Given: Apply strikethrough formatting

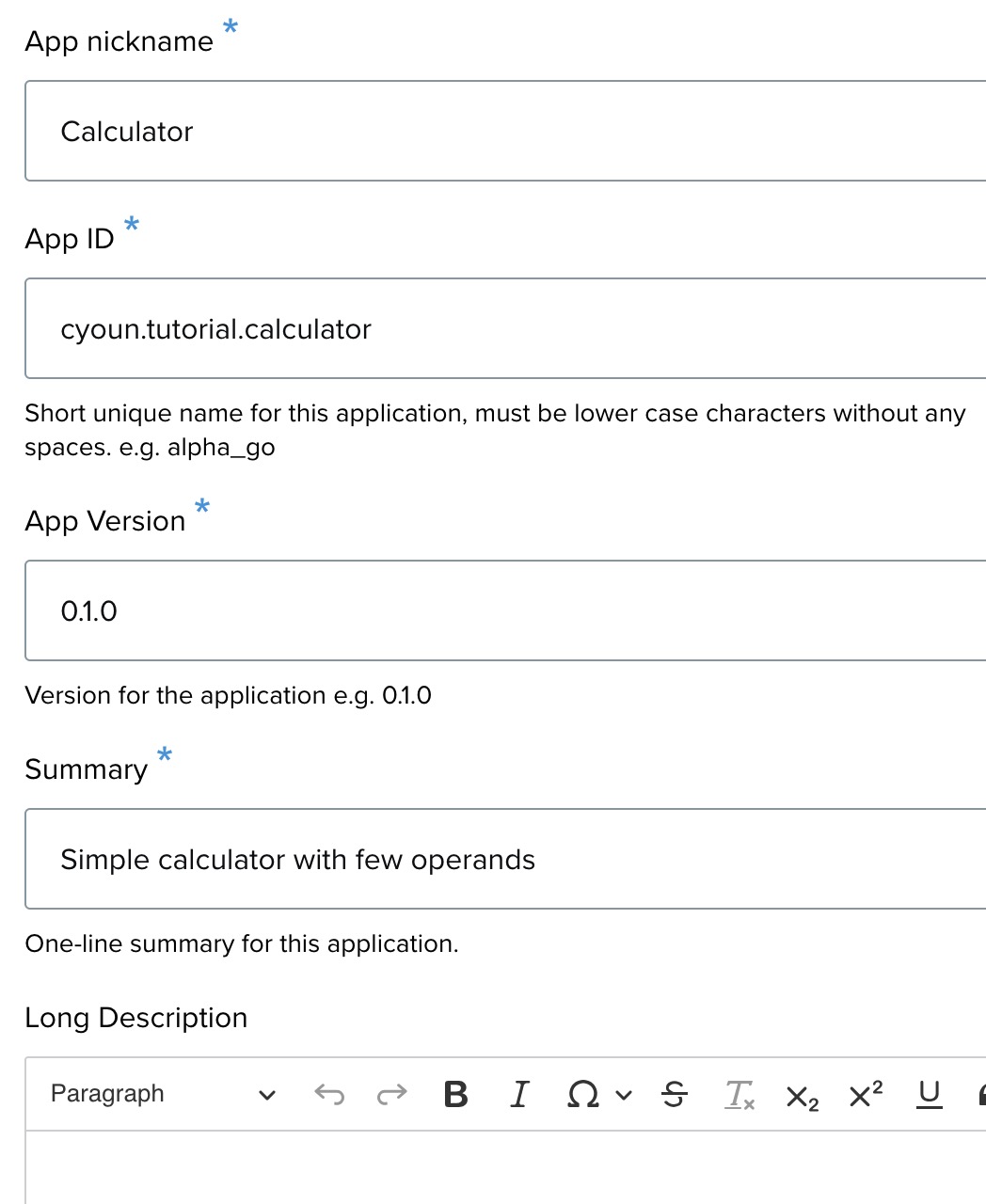Looking at the screenshot, I should coord(674,1094).
